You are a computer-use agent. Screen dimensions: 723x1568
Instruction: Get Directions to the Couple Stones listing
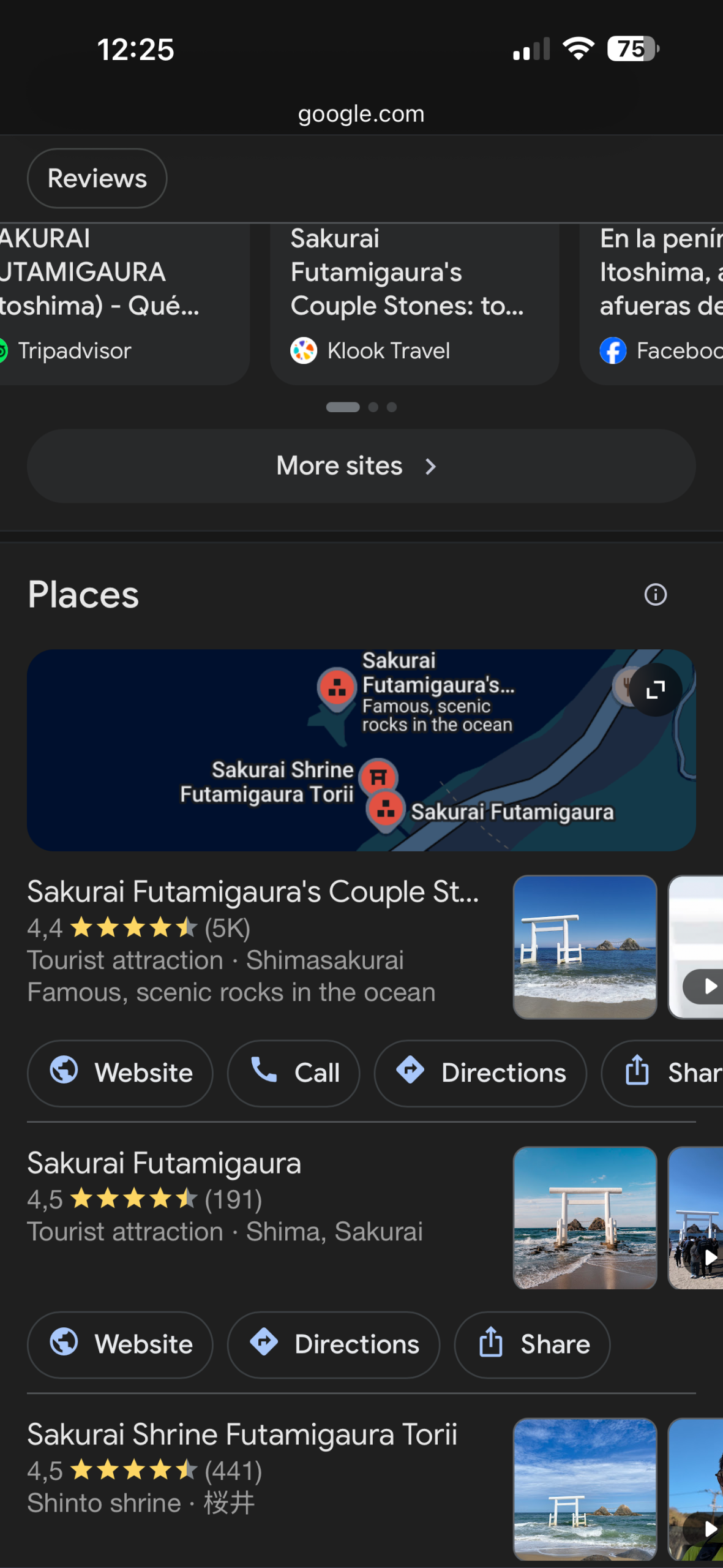tap(481, 1073)
